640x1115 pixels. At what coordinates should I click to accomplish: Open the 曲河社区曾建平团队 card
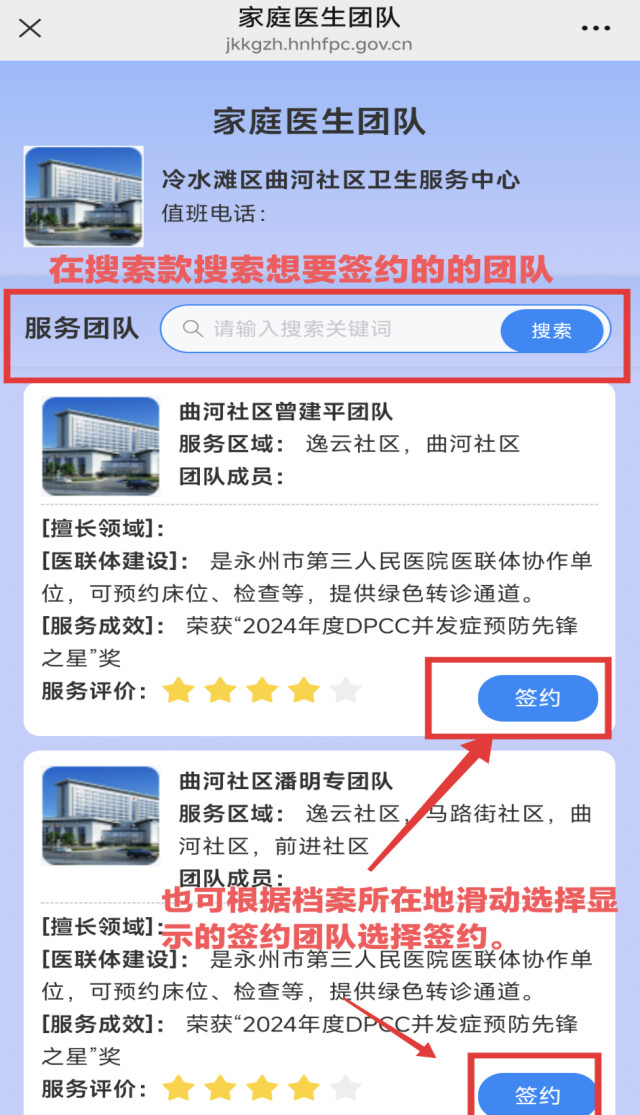click(285, 411)
